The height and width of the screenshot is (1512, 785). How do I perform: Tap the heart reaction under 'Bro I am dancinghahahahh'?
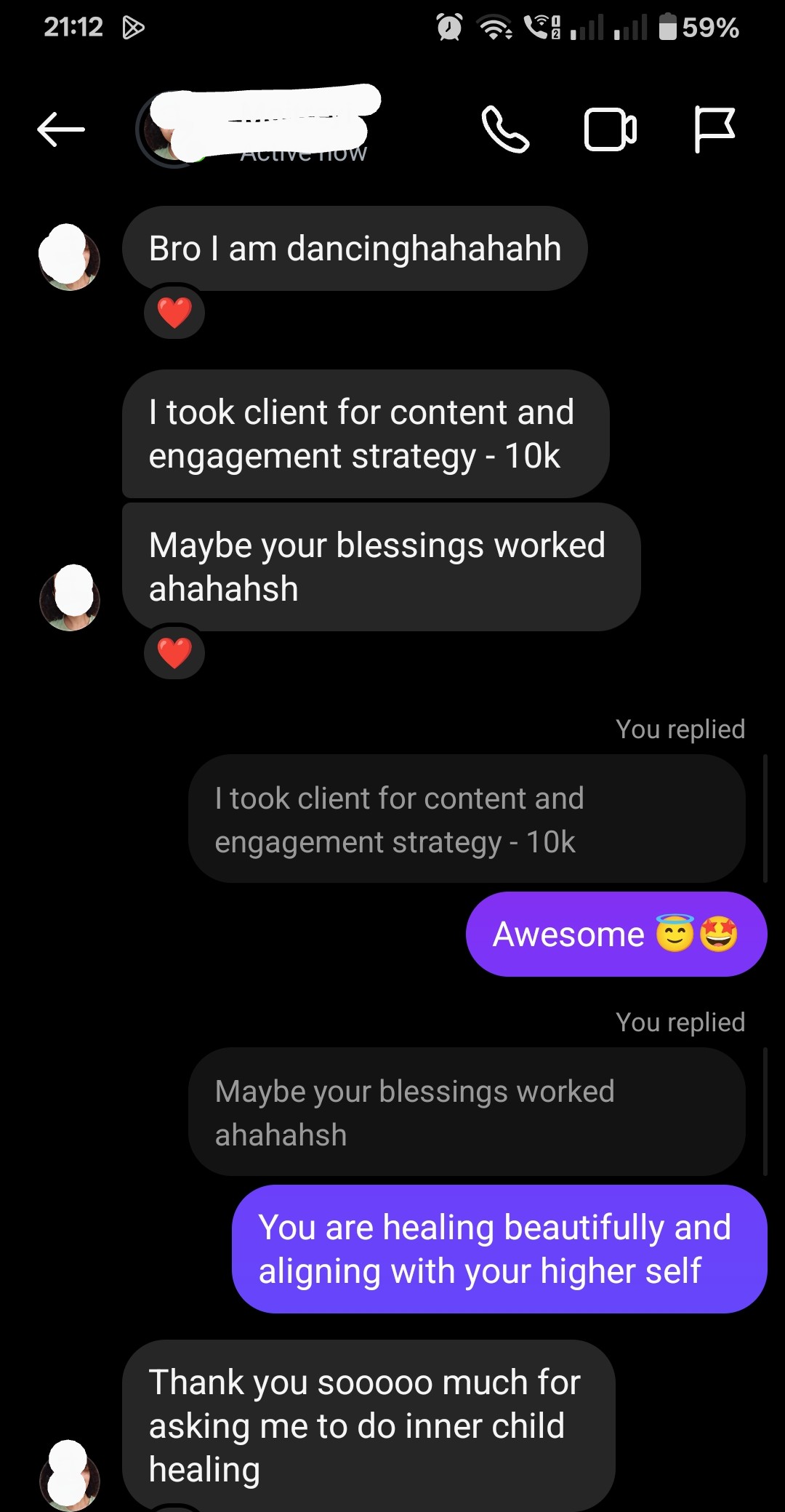pos(174,313)
